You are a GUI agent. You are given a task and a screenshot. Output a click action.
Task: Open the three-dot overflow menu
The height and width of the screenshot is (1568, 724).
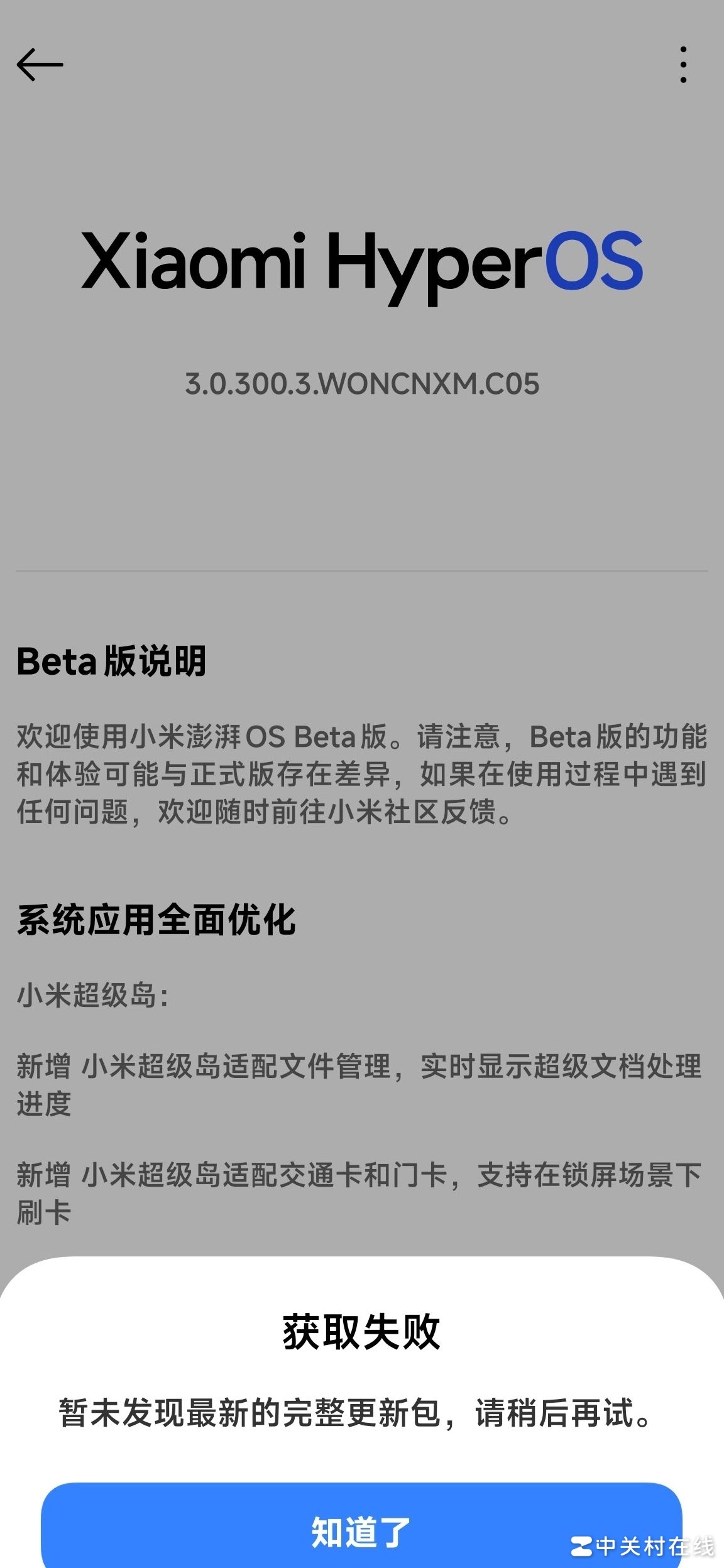click(x=683, y=64)
